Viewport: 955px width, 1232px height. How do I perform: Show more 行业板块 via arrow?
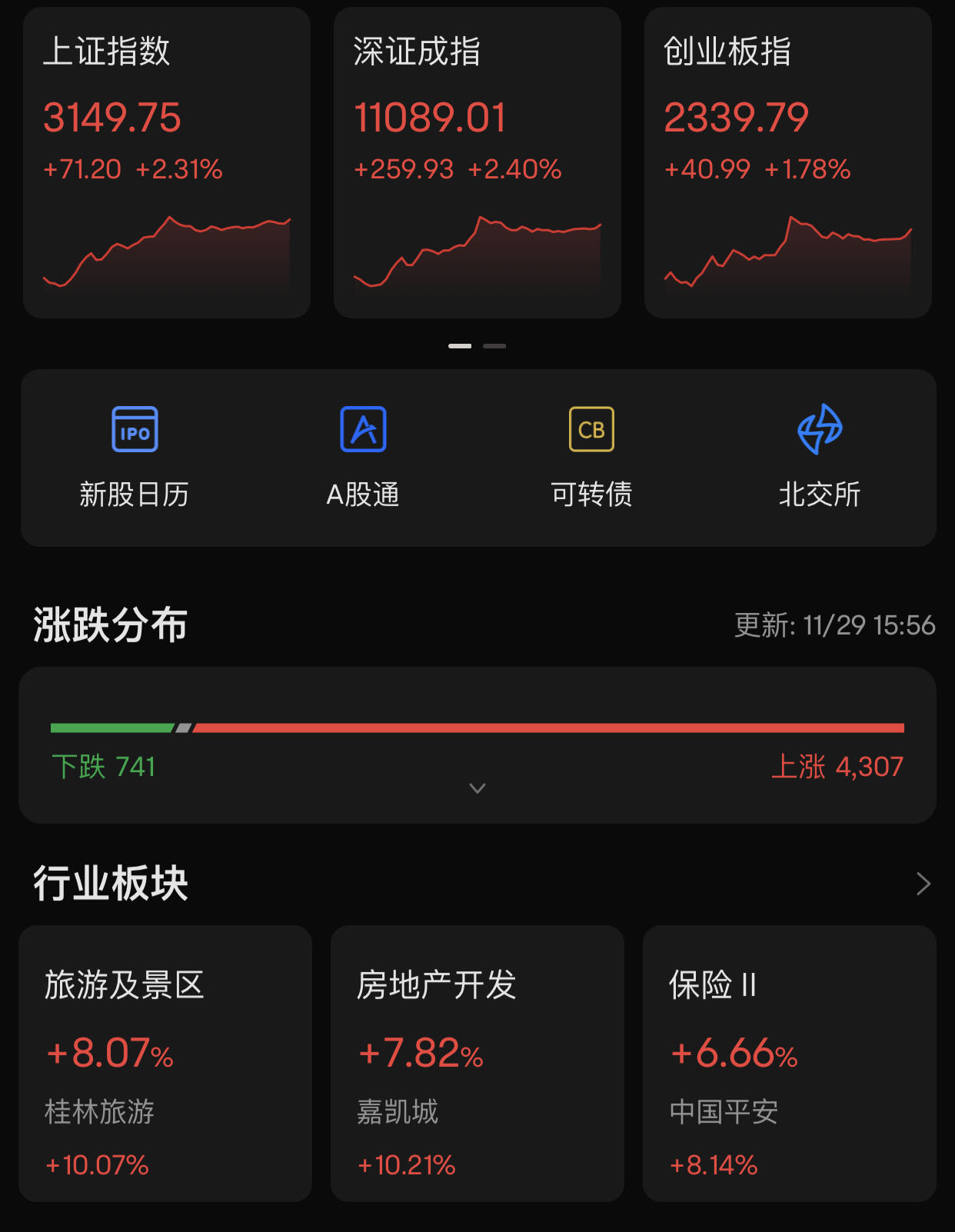click(923, 884)
